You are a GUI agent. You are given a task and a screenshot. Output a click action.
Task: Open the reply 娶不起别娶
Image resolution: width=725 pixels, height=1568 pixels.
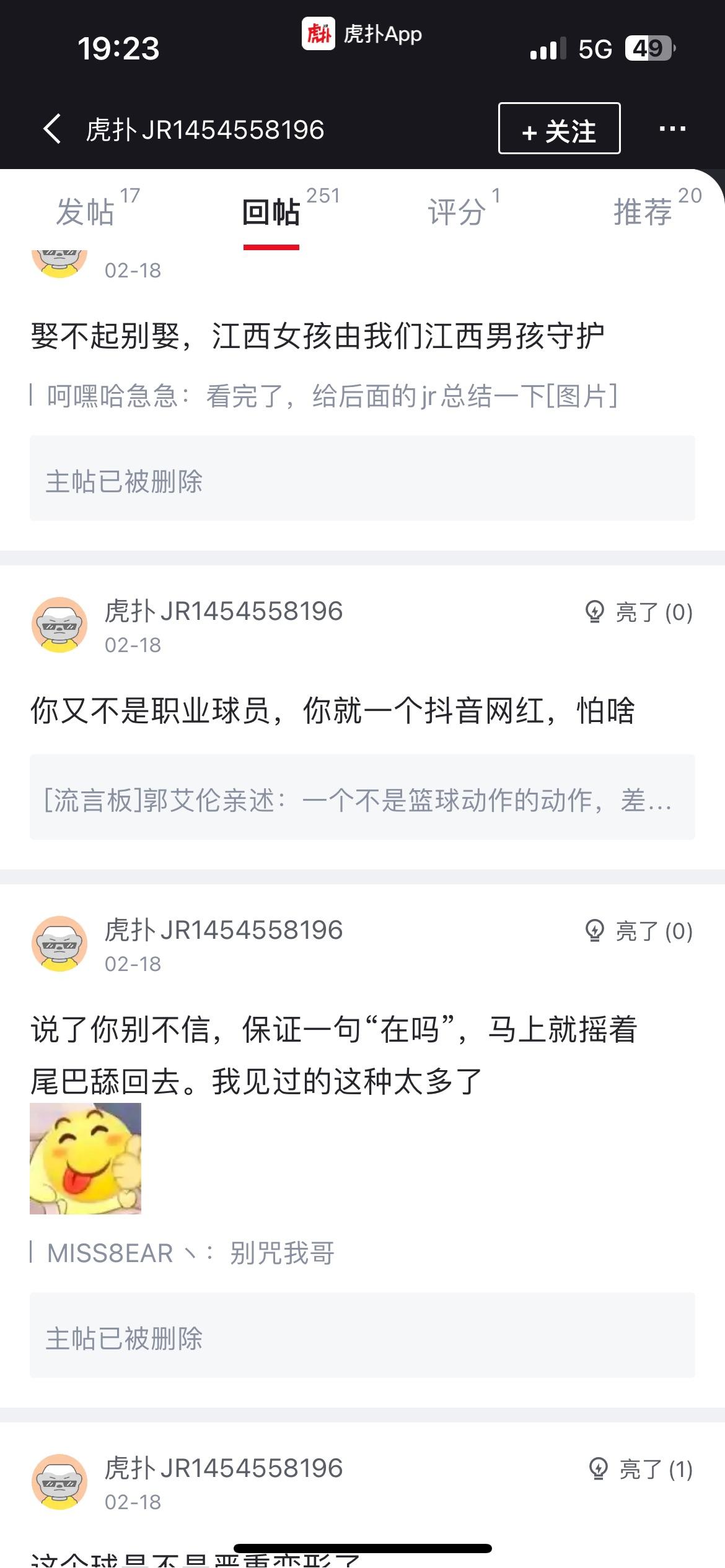tap(317, 336)
